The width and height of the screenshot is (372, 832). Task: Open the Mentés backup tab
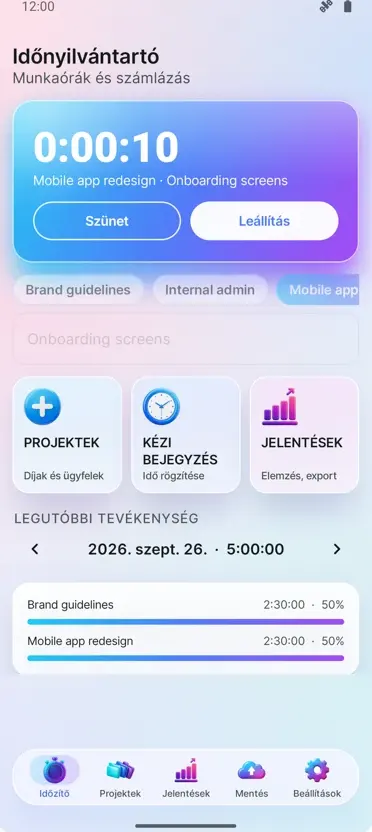coord(252,778)
